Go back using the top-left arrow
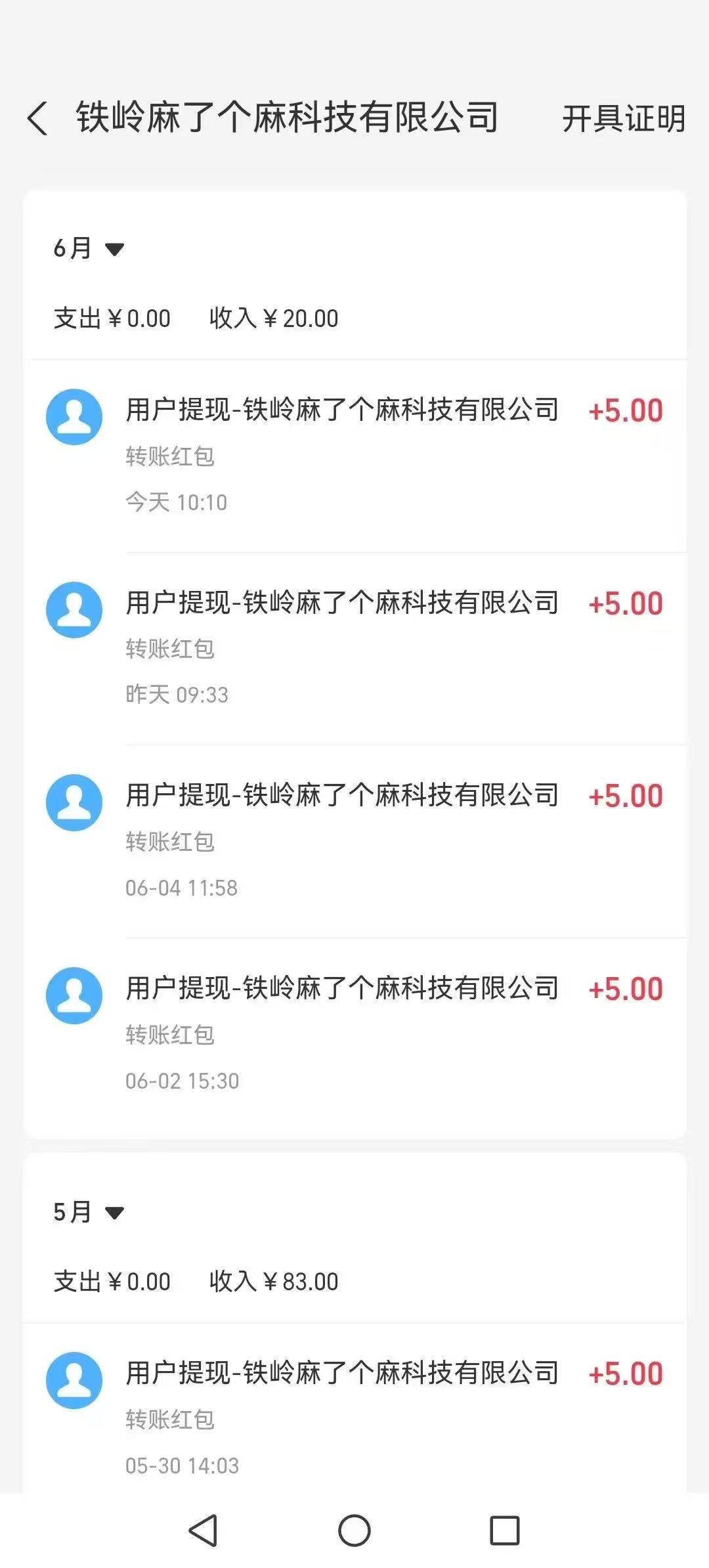This screenshot has height=1568, width=709. (x=37, y=119)
